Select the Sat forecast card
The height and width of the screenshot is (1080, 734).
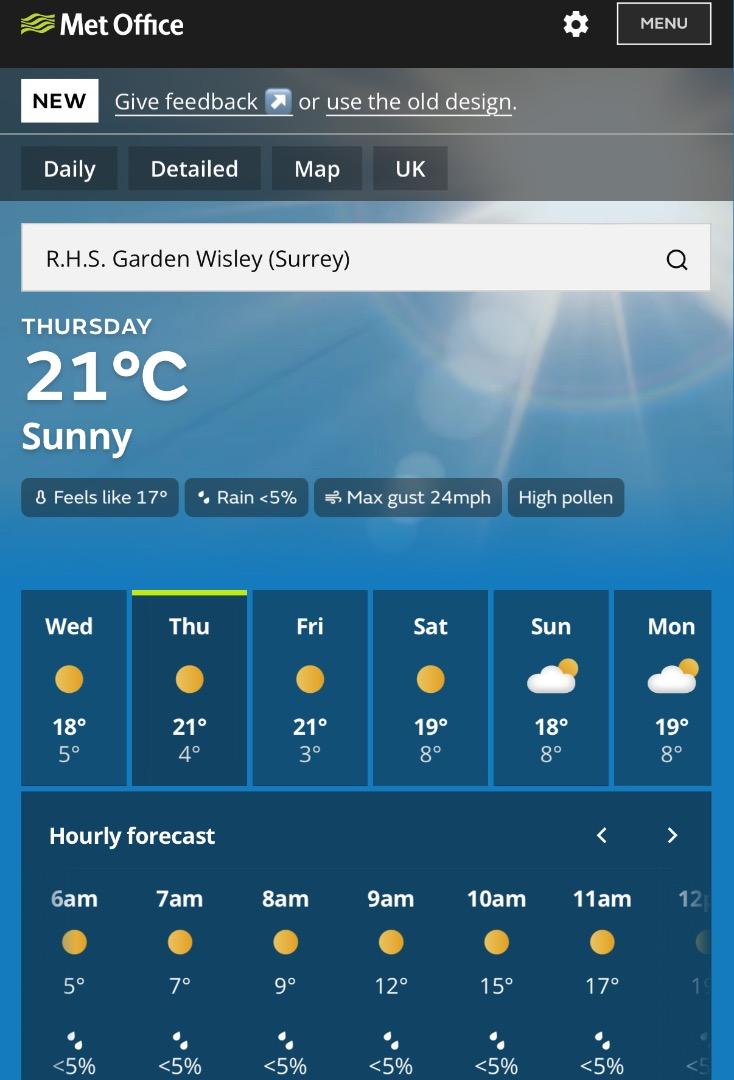[x=430, y=688]
